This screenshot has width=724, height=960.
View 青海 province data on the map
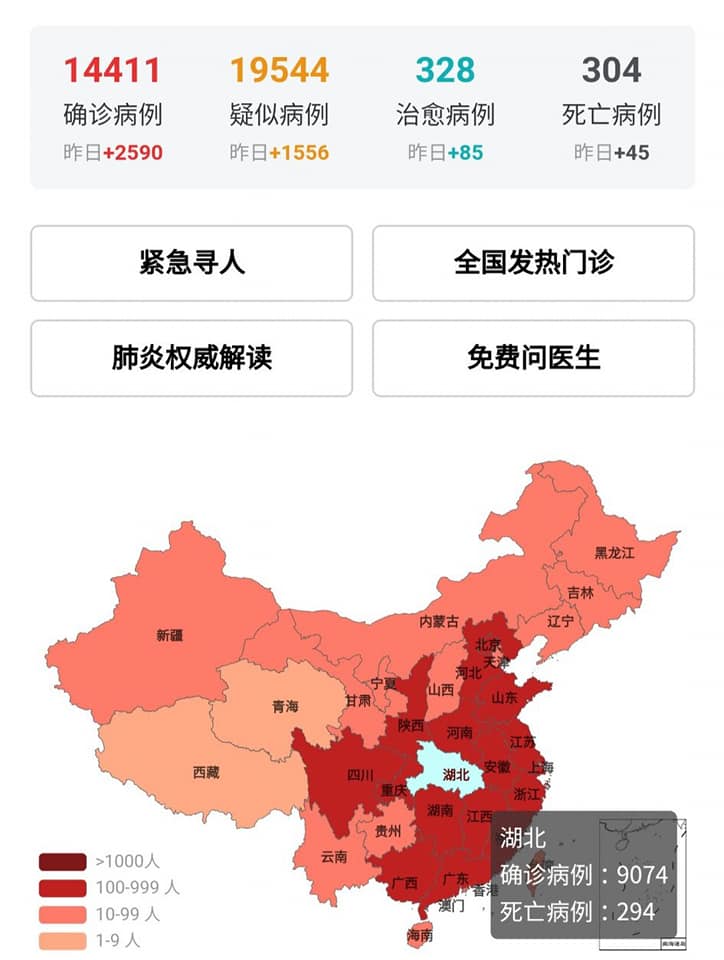pyautogui.click(x=284, y=707)
